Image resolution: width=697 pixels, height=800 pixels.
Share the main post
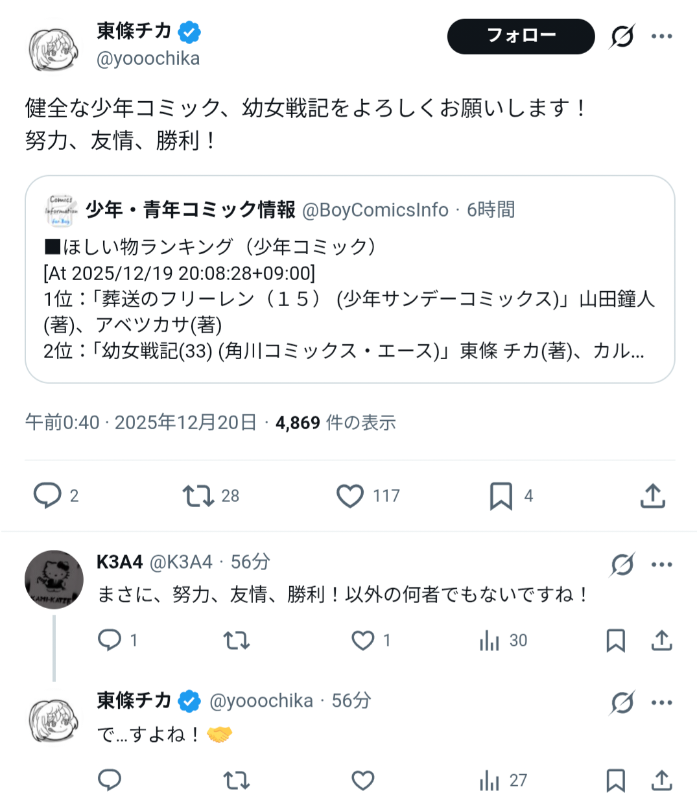point(652,495)
